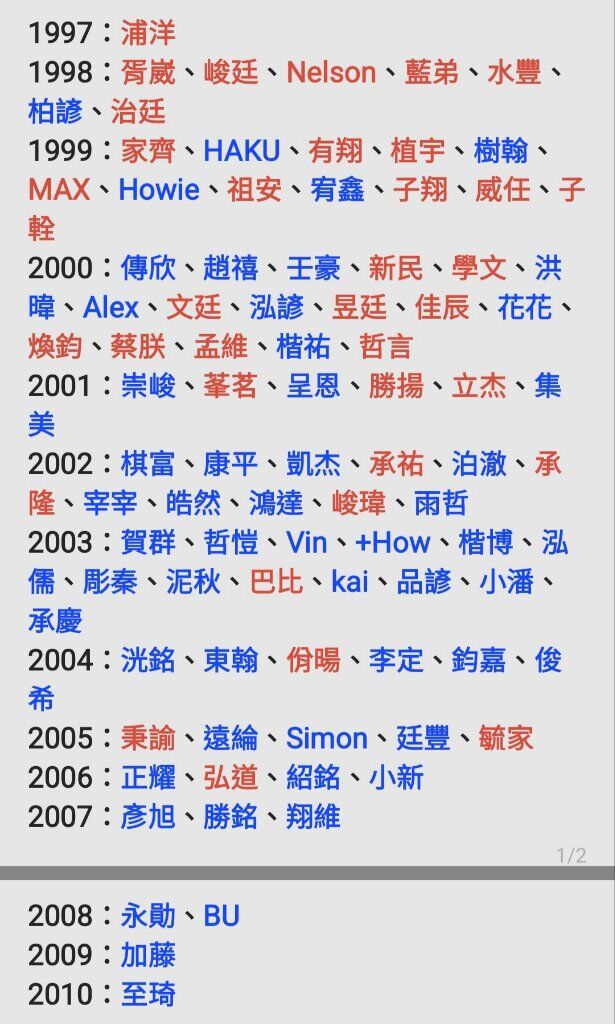Open the 崇峻 link under 2001
This screenshot has height=1024, width=615.
148,385
